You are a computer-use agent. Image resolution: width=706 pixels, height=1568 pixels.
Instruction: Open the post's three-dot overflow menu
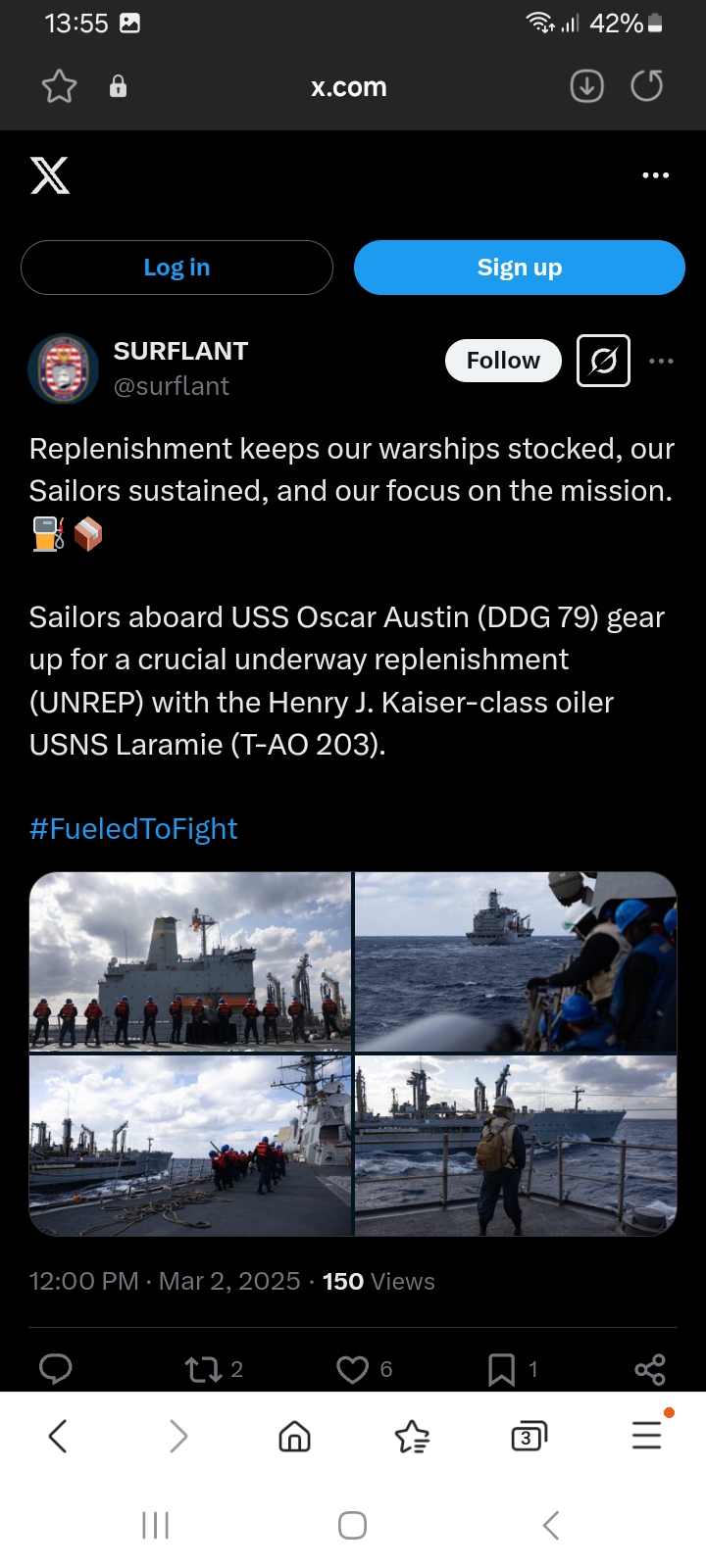pos(662,361)
